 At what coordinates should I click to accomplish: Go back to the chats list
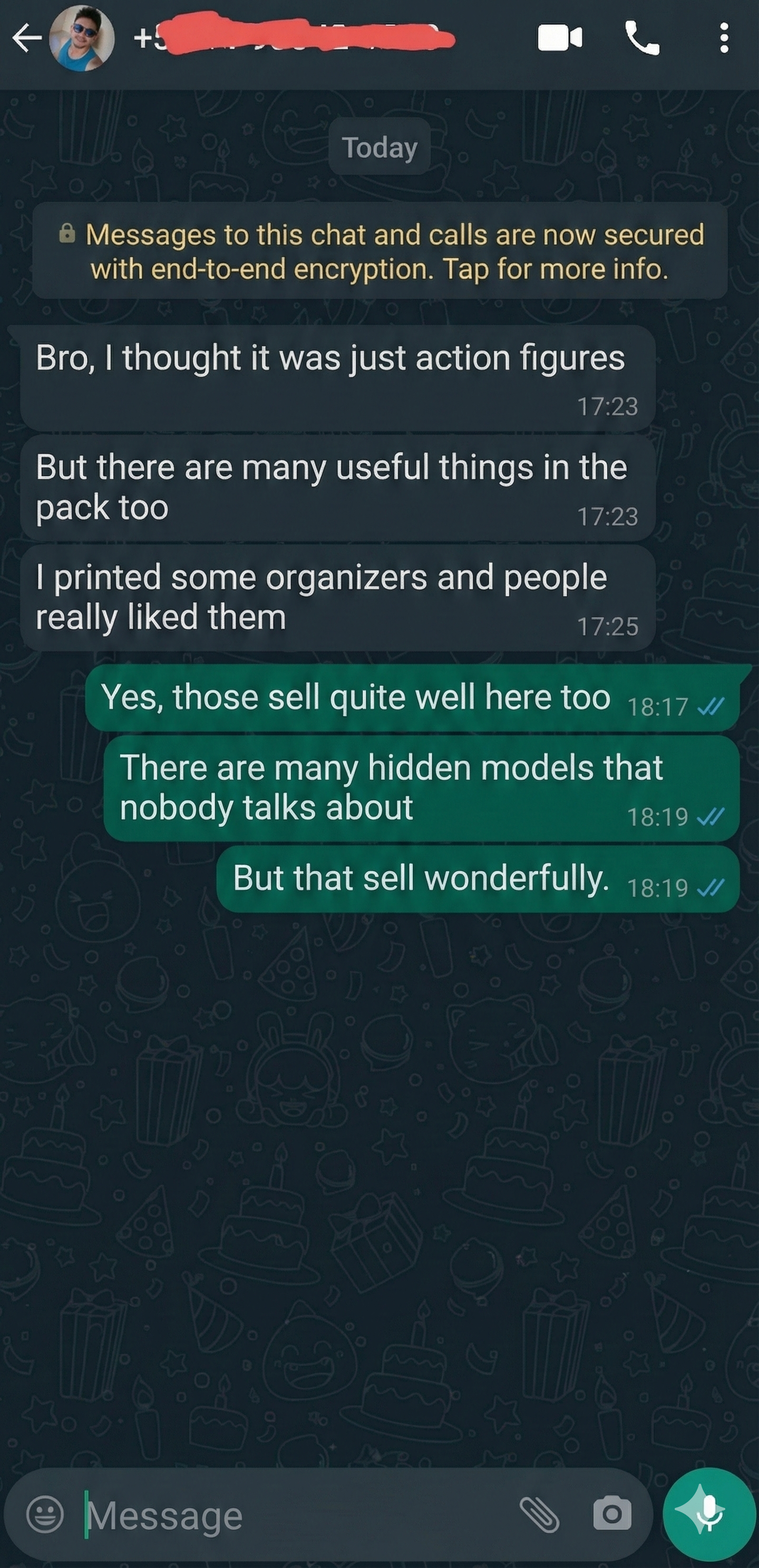click(27, 39)
